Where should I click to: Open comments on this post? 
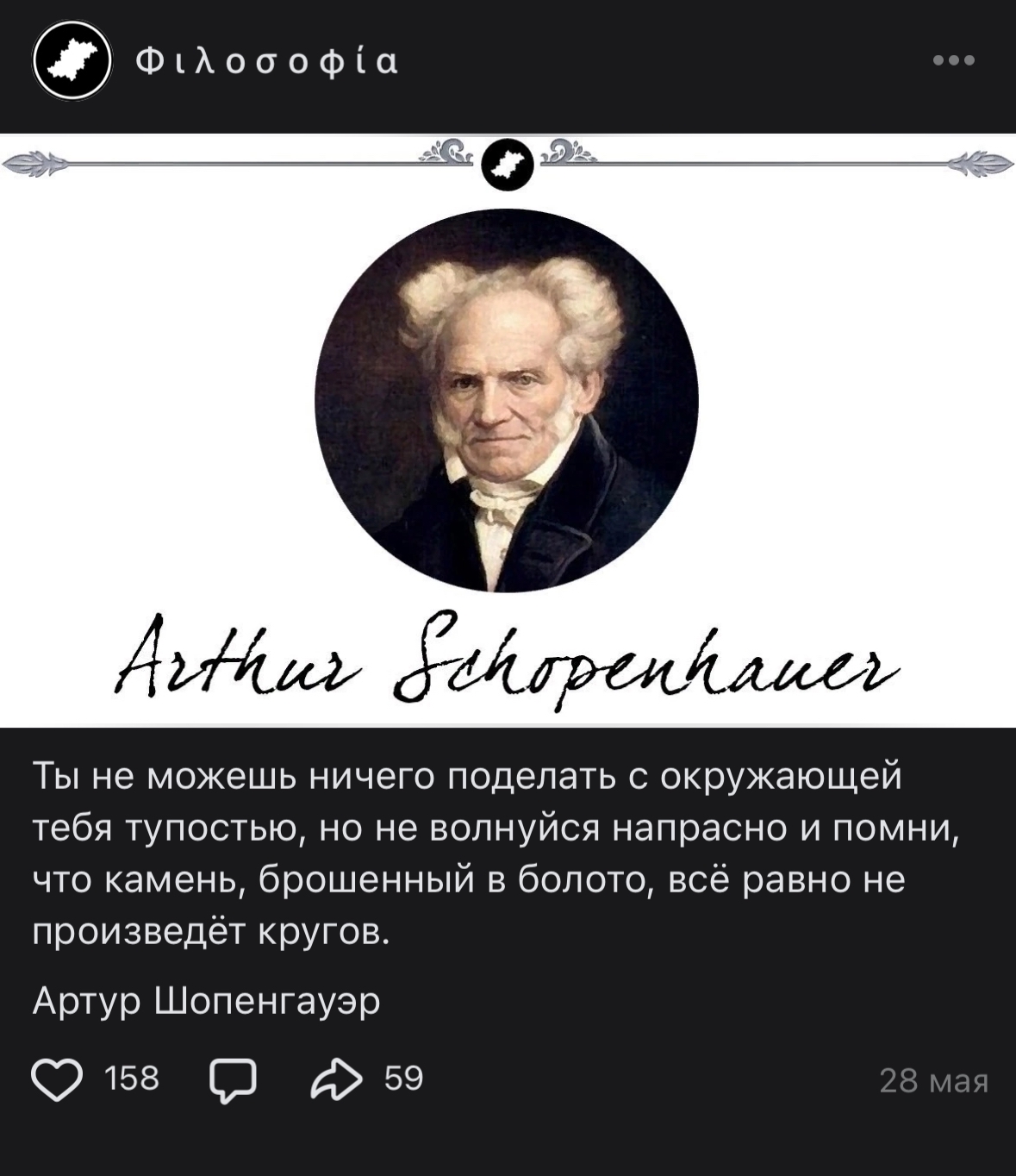pos(233,1080)
